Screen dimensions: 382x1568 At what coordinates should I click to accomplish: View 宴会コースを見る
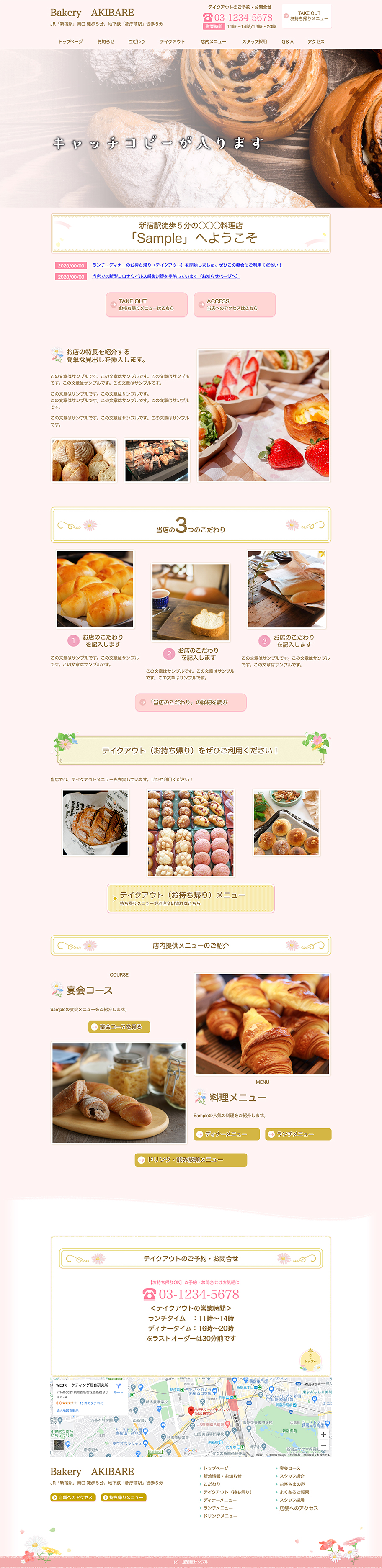(x=119, y=1026)
